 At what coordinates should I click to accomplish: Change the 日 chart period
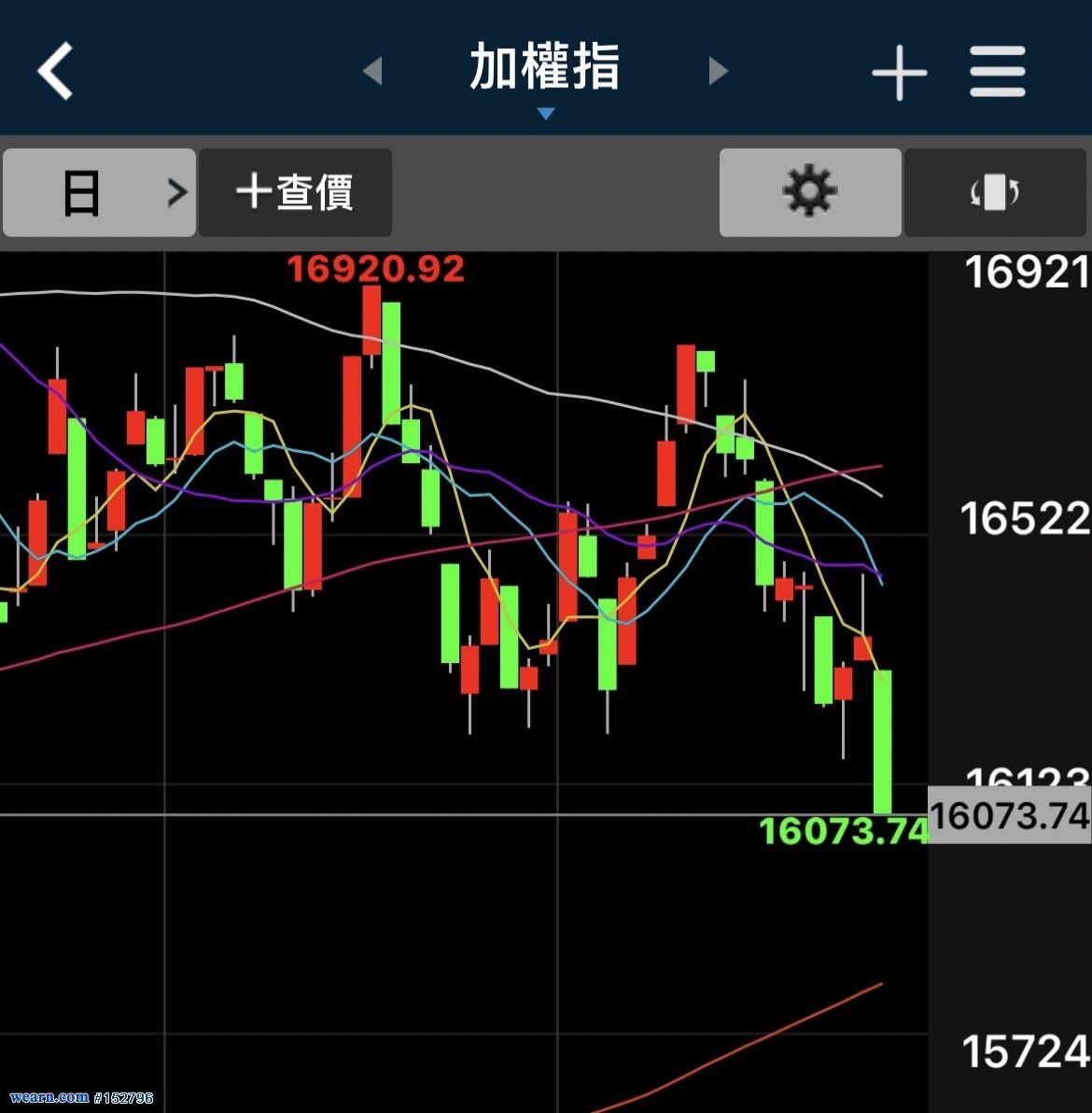[x=99, y=192]
